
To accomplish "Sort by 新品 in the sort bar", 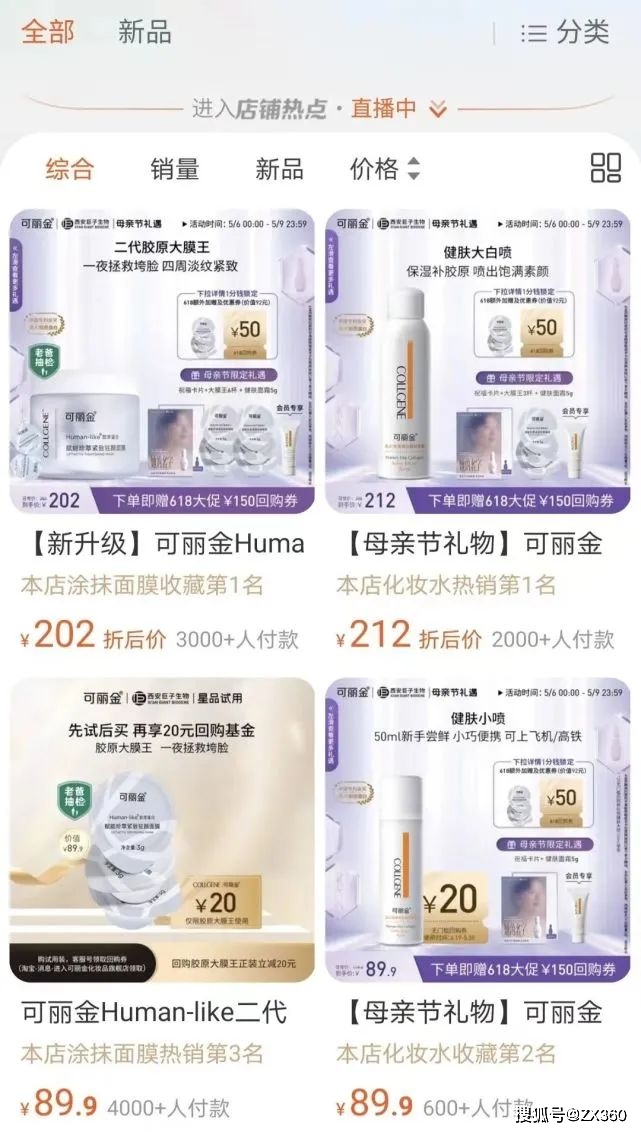I will pos(279,168).
